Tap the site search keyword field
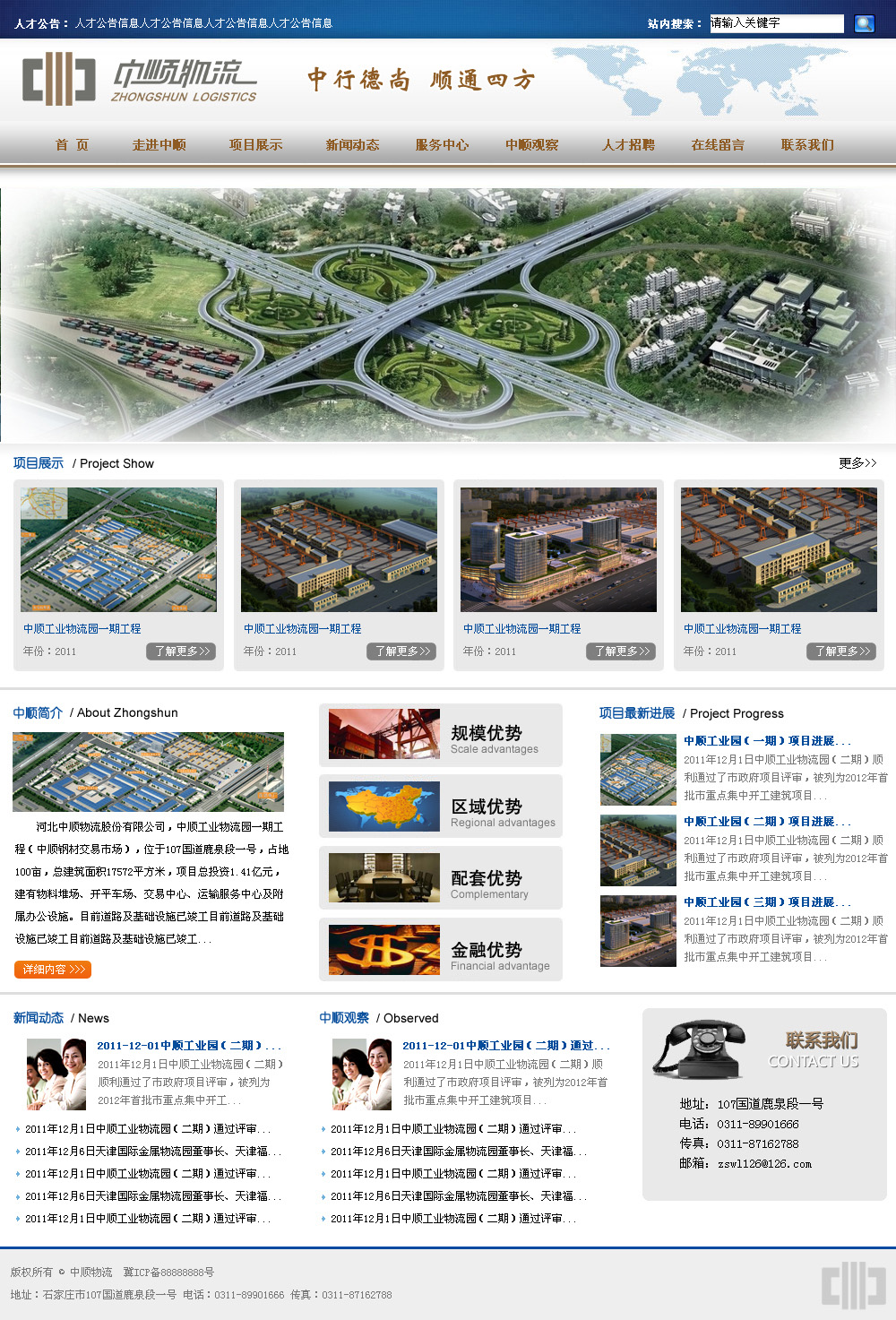 [776, 23]
